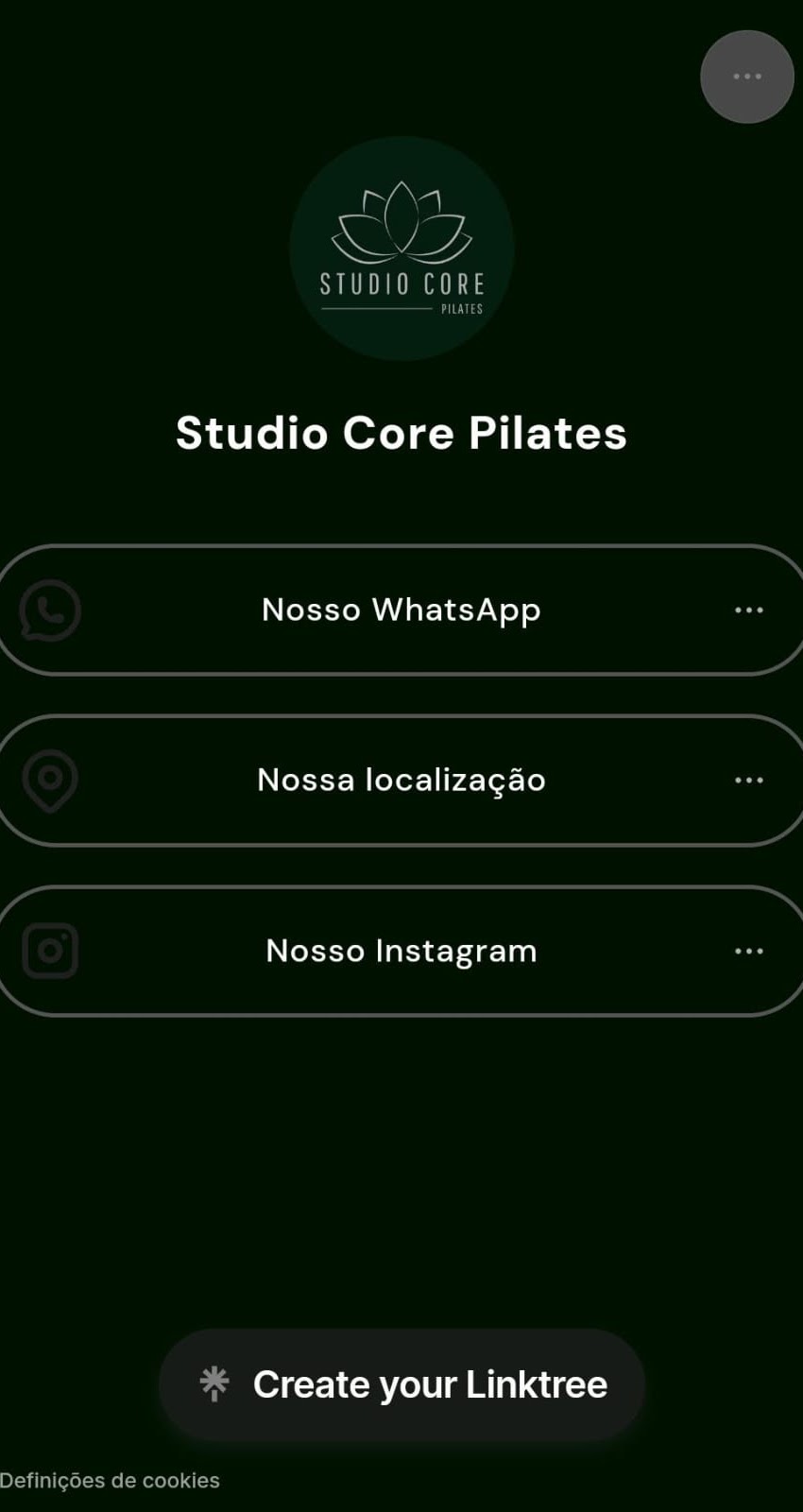
Task: Open the Nossa localização link
Action: (401, 781)
